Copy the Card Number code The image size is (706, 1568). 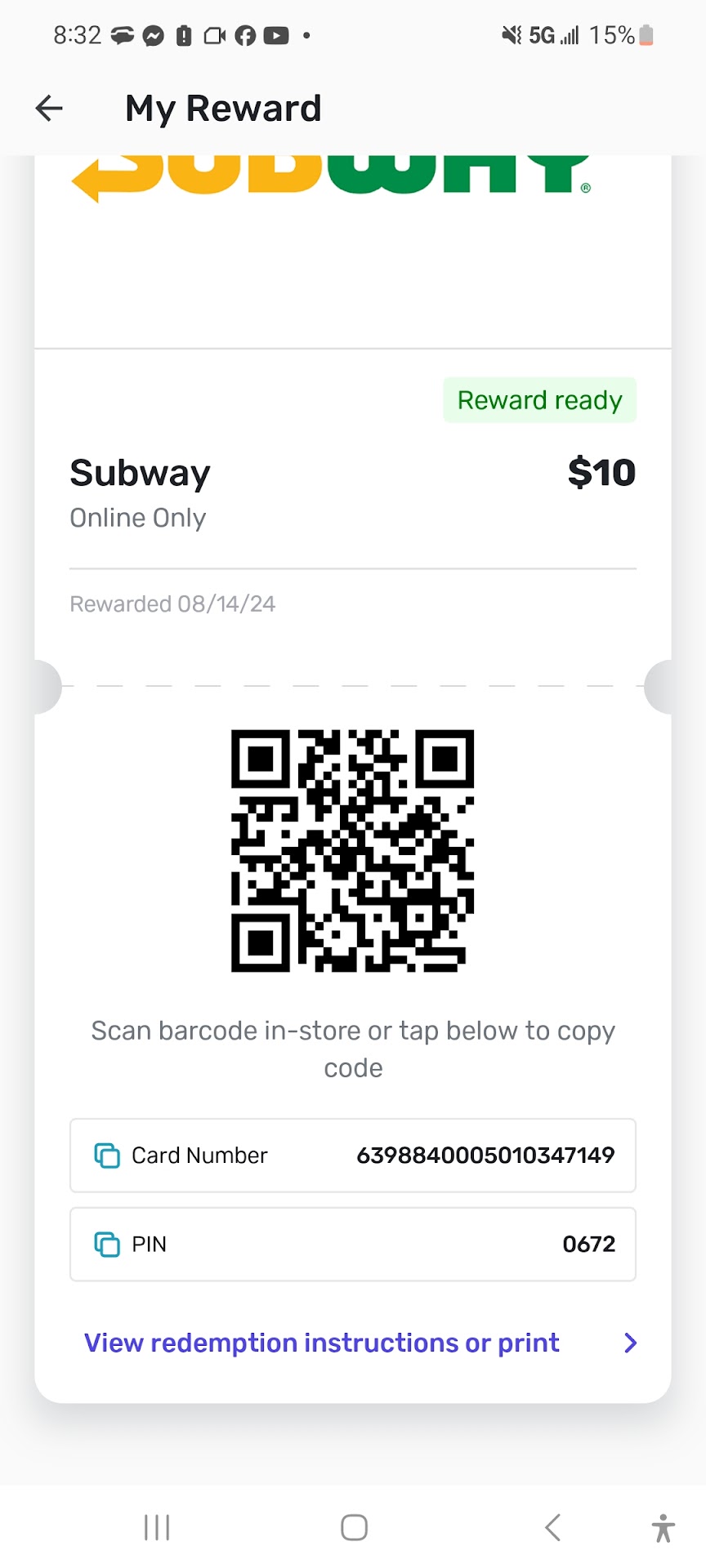point(352,1156)
